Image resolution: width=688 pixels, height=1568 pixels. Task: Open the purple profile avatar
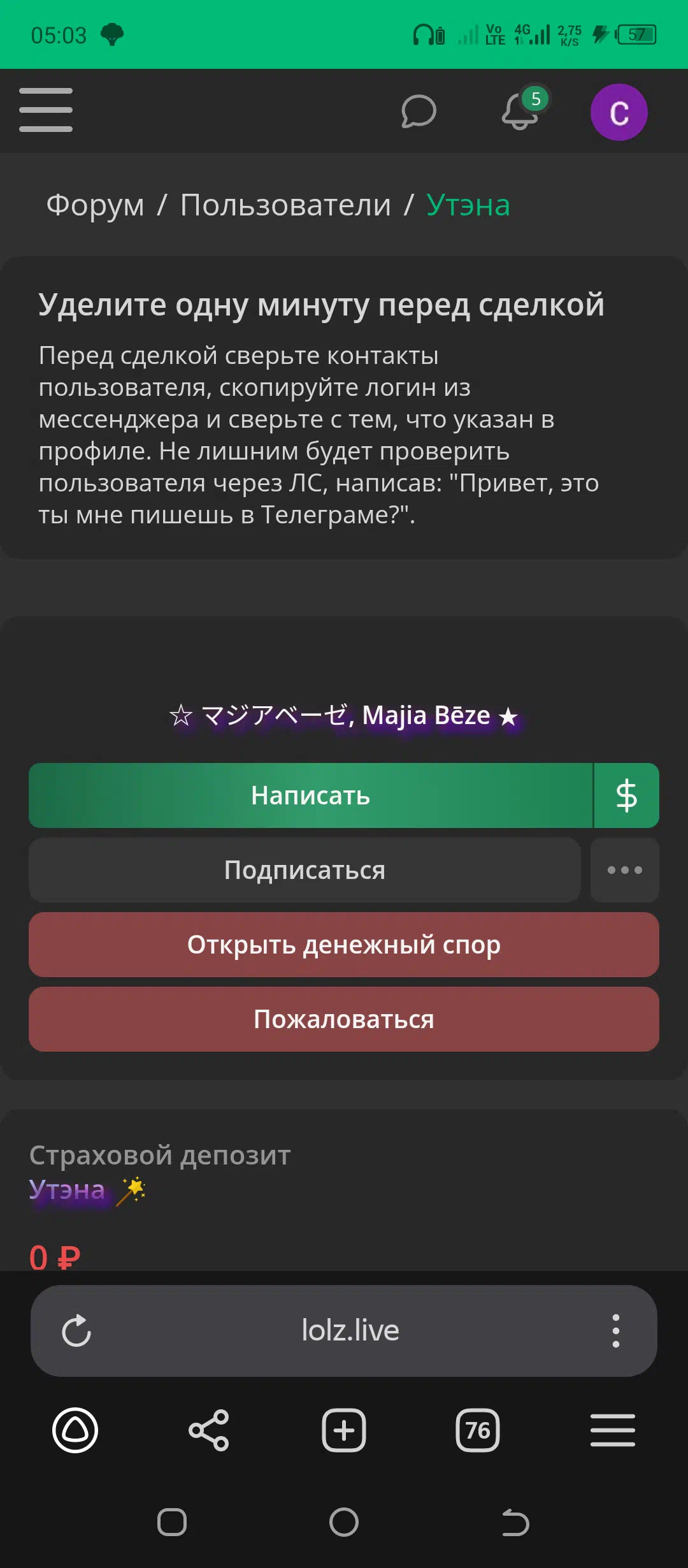pos(619,112)
